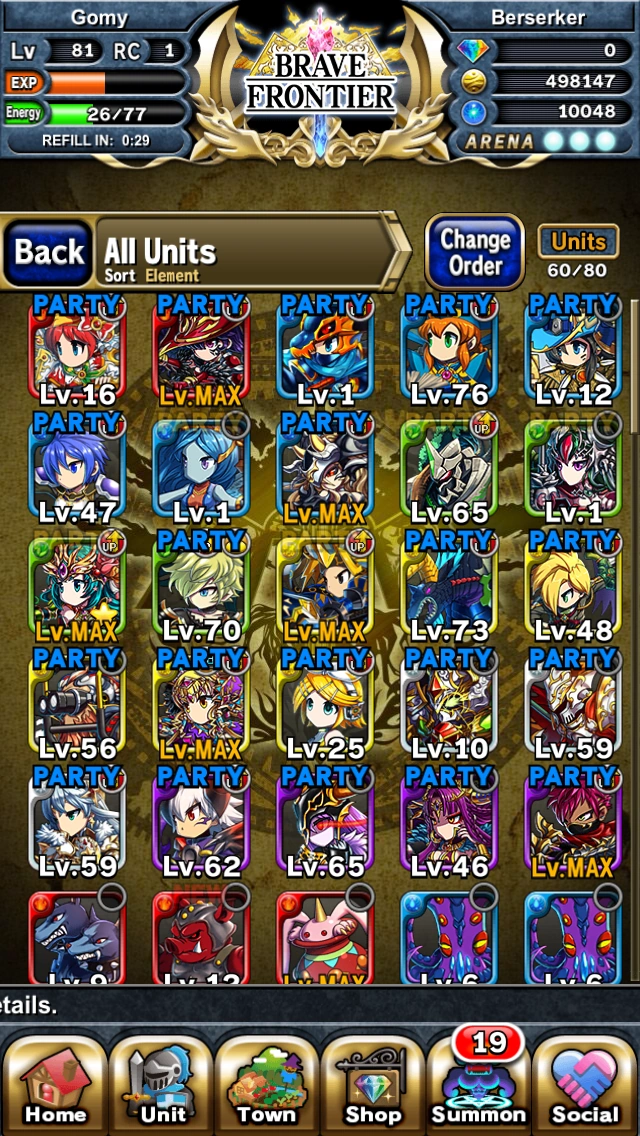Pick the Lv.48 unit
Viewport: 640px width, 1136px height.
573,586
